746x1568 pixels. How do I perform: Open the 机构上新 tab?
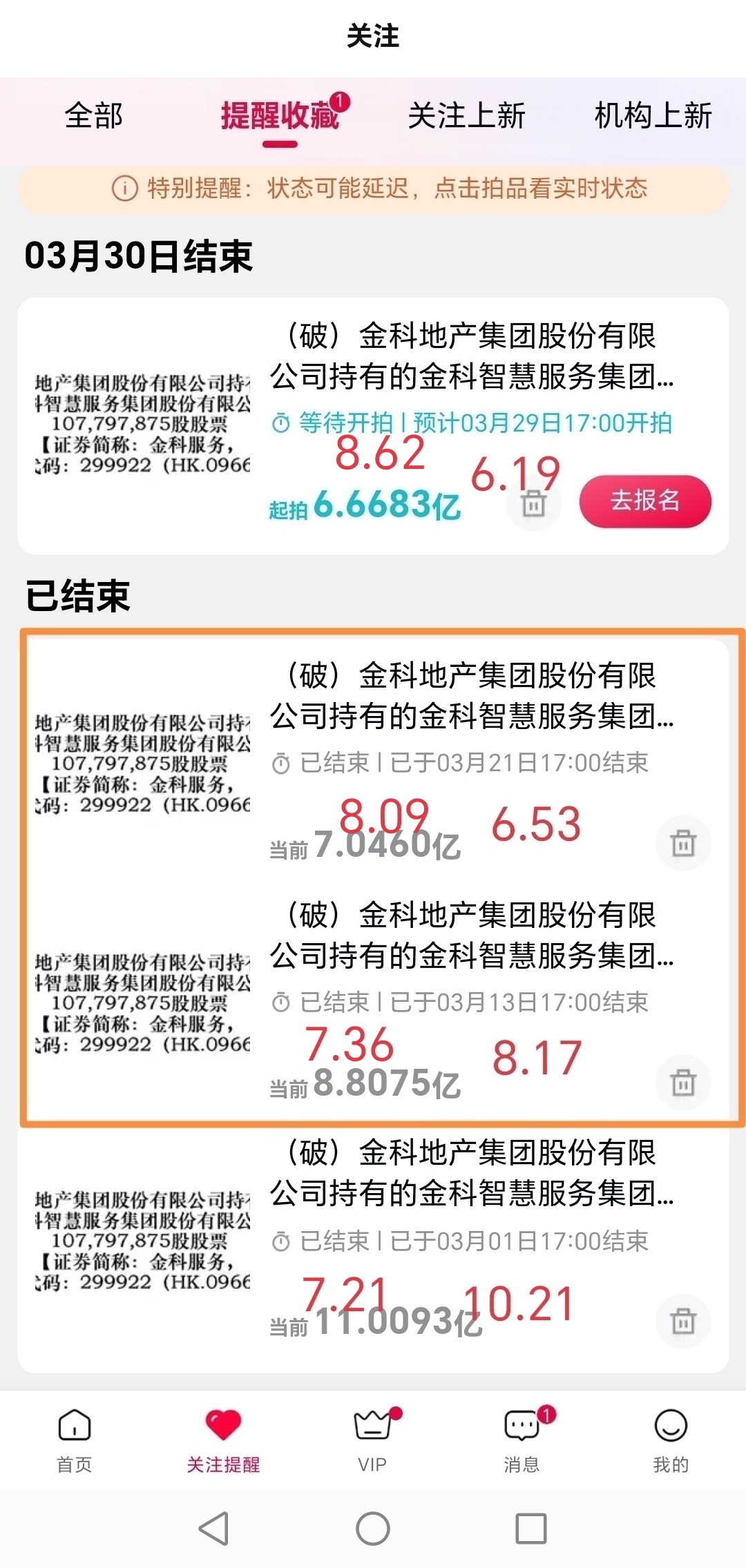tap(653, 115)
